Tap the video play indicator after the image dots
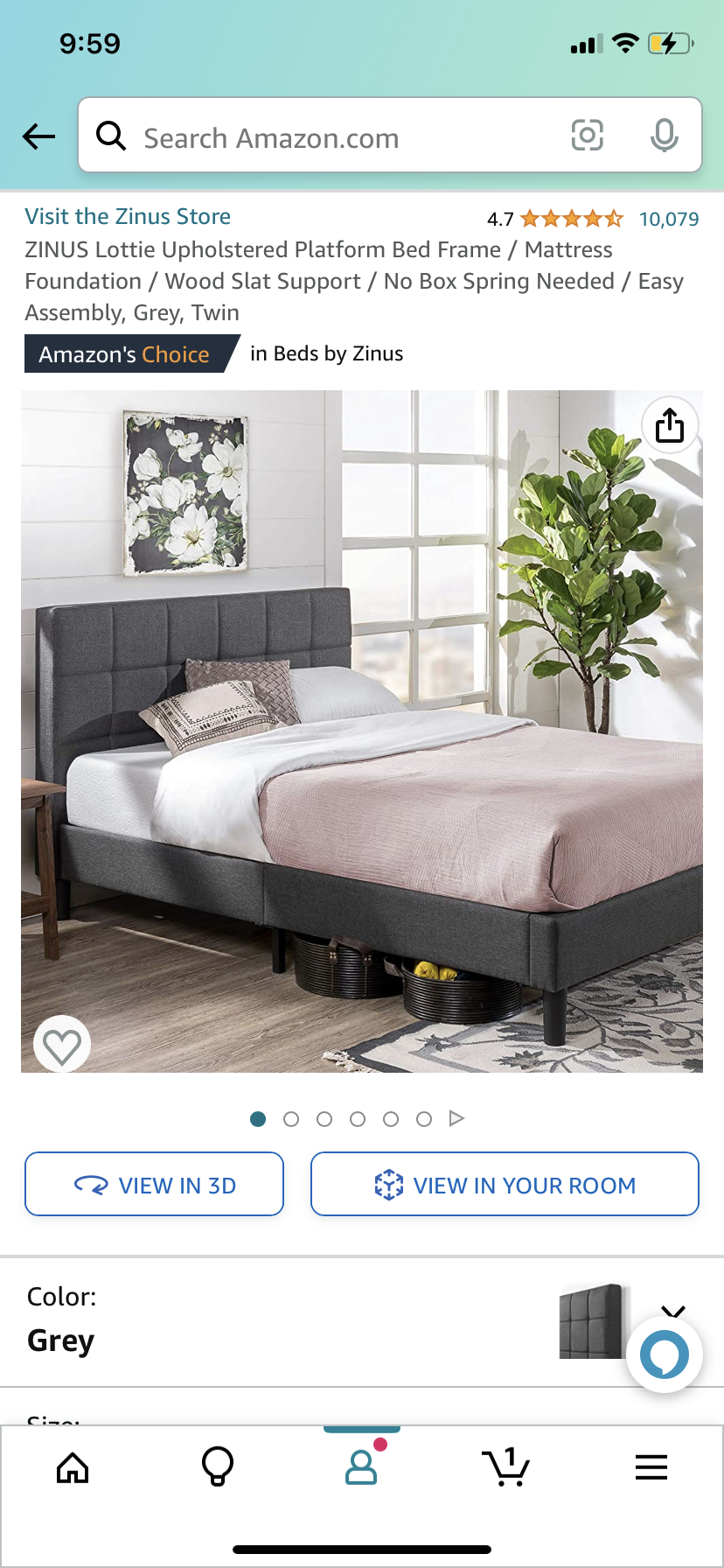Image resolution: width=724 pixels, height=1568 pixels. pyautogui.click(x=456, y=1118)
